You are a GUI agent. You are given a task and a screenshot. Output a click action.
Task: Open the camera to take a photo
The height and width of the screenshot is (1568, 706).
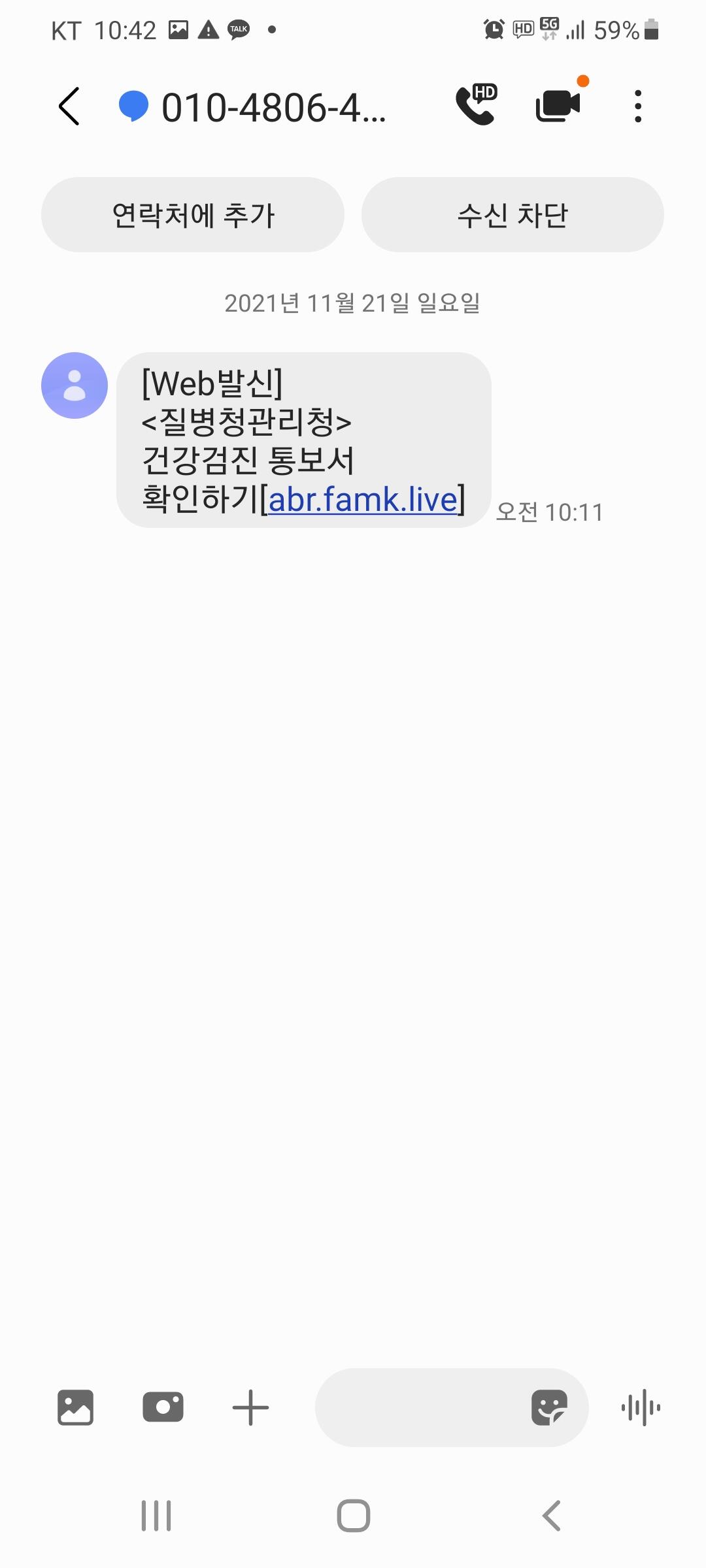click(163, 1407)
